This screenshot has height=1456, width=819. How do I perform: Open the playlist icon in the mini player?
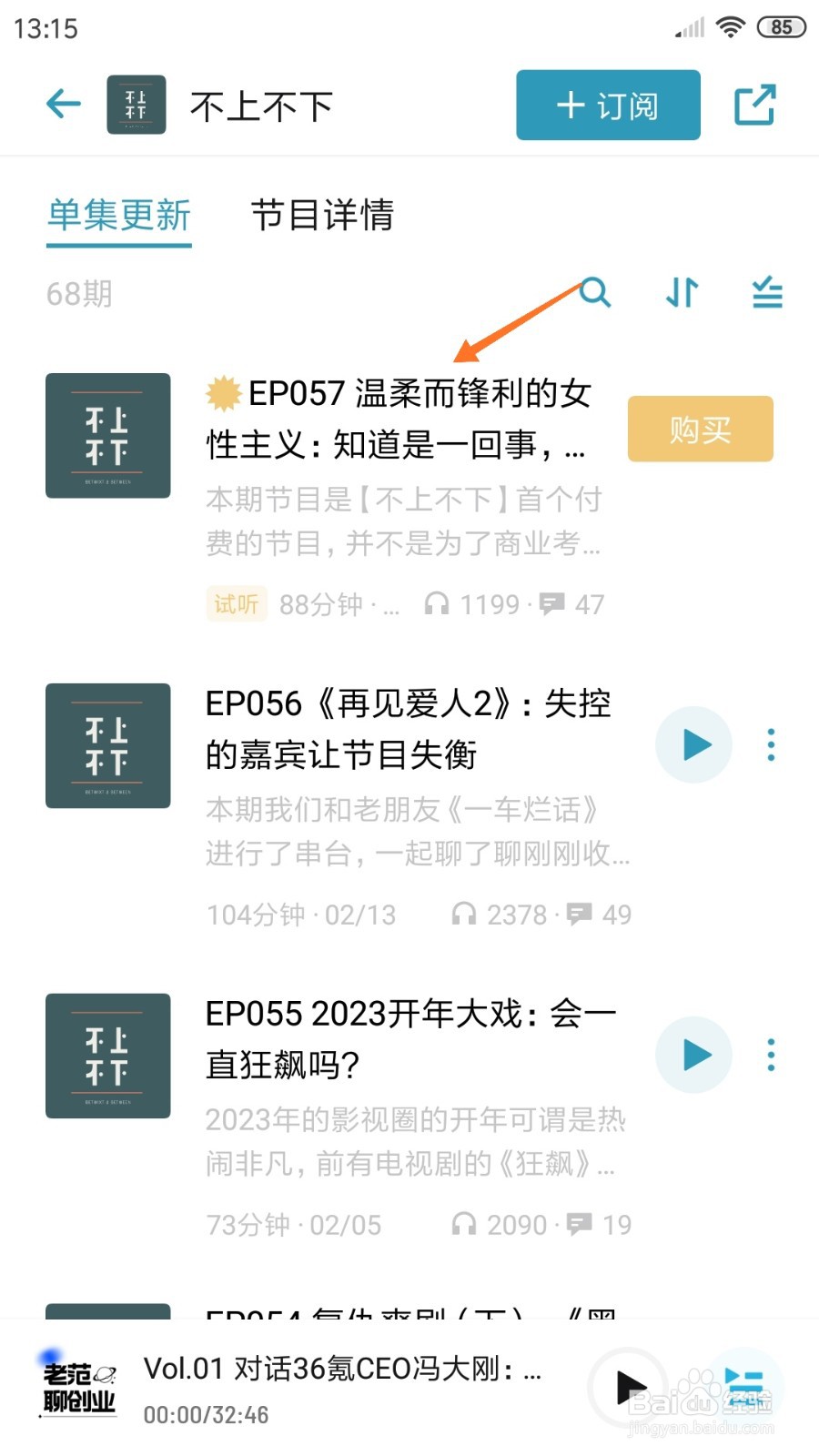[x=744, y=1385]
